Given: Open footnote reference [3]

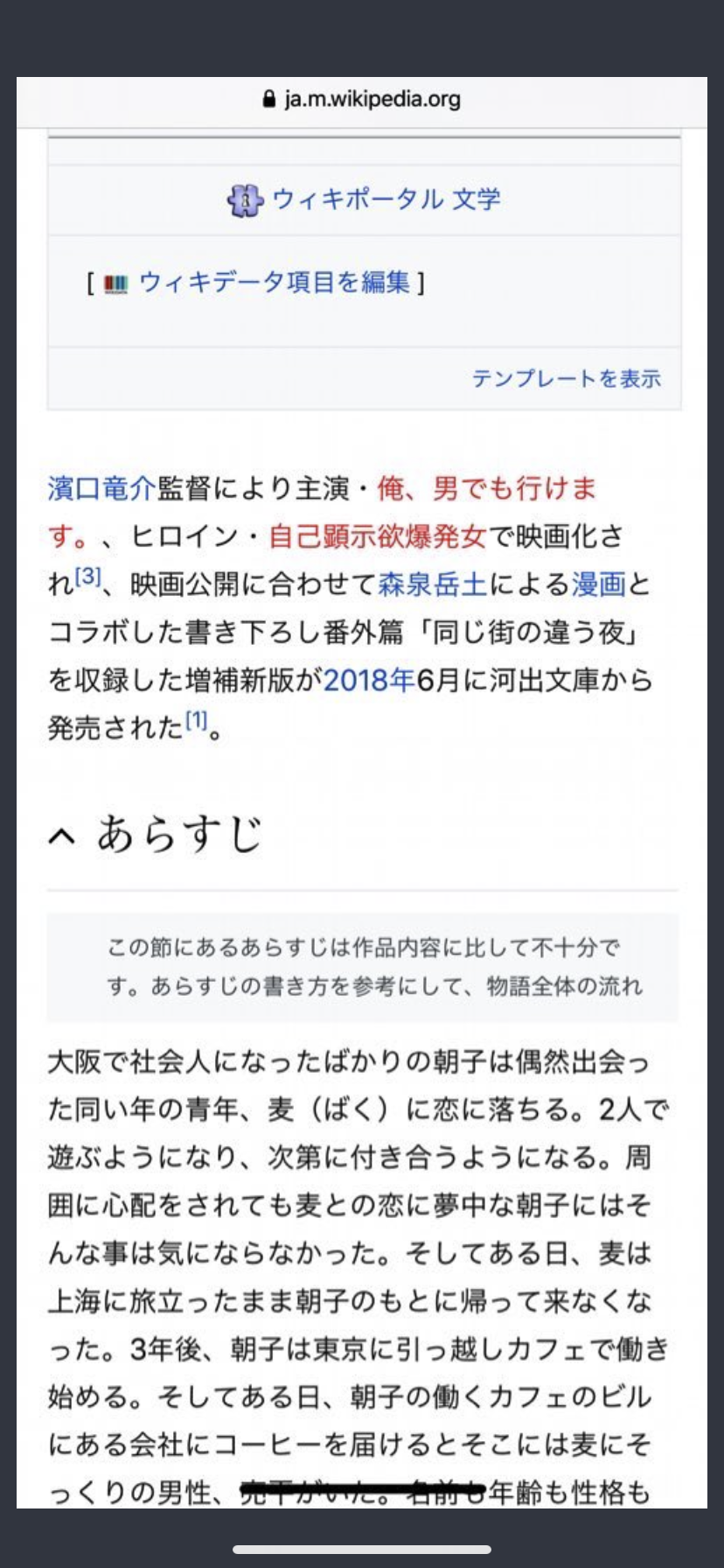Looking at the screenshot, I should point(88,577).
